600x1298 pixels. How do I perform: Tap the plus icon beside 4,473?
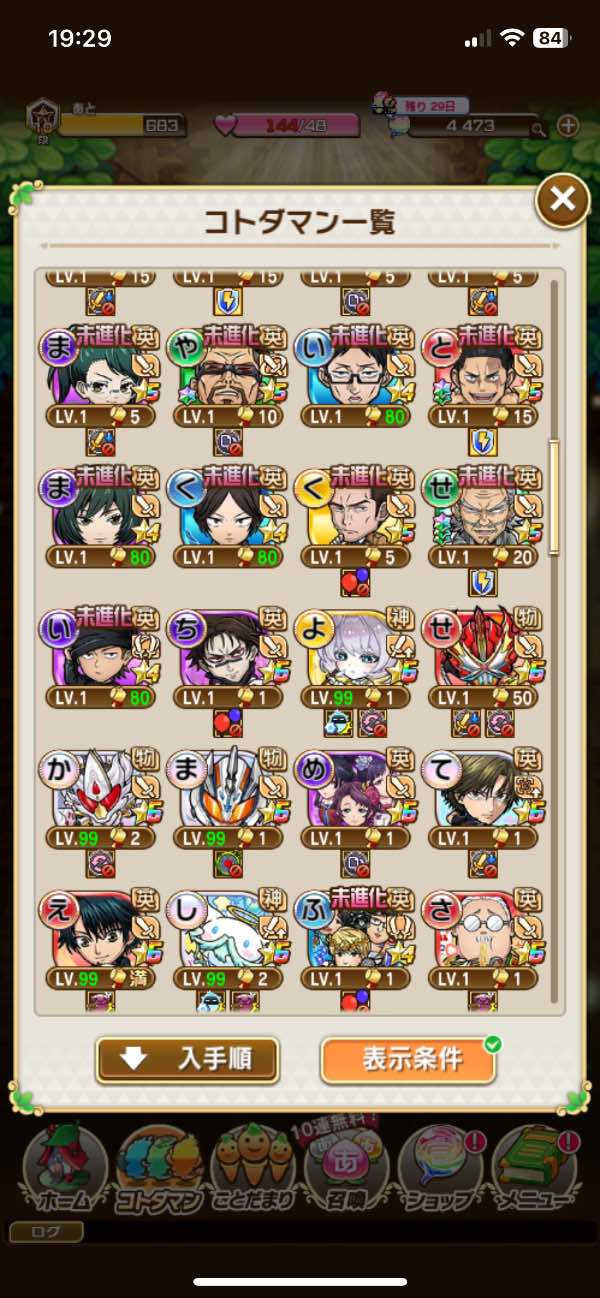567,126
